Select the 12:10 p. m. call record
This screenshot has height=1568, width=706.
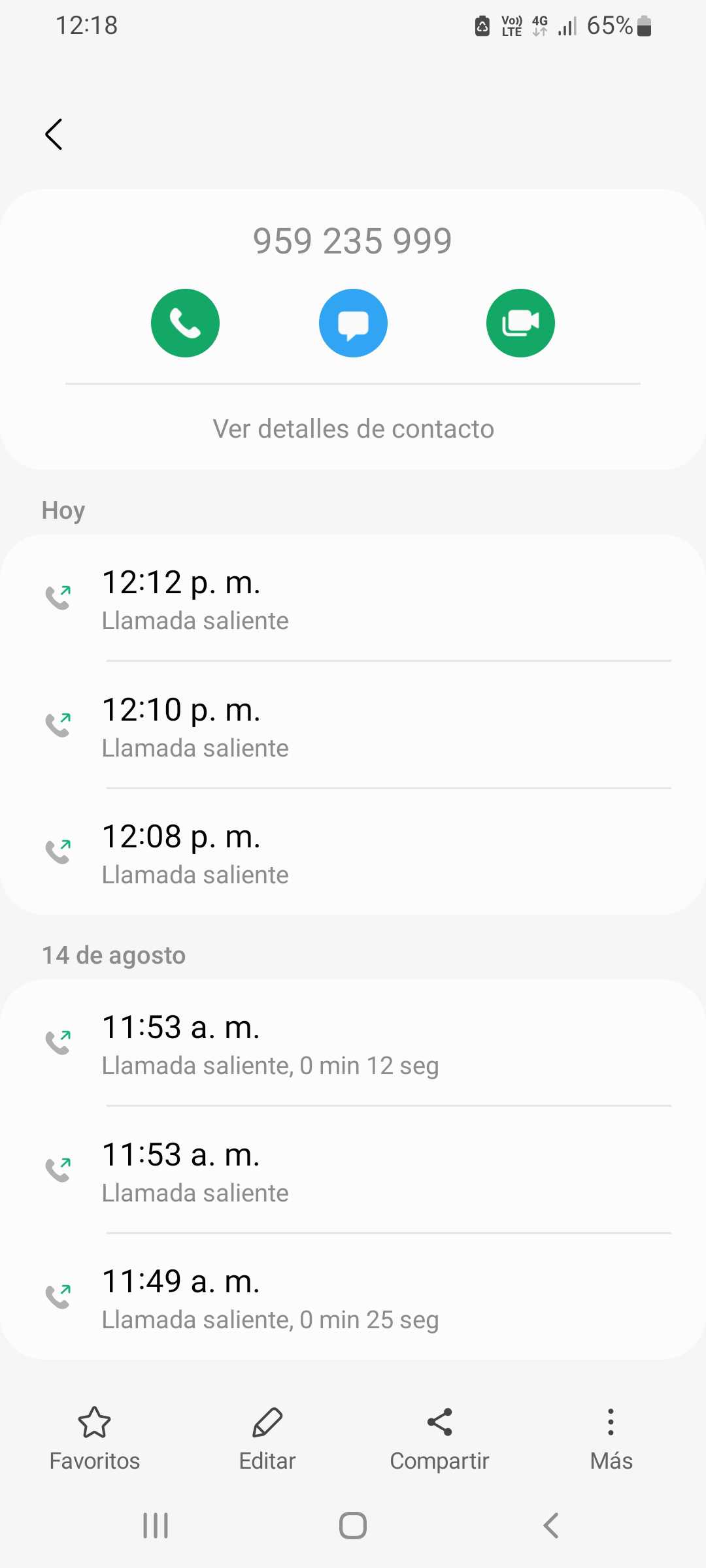[353, 727]
